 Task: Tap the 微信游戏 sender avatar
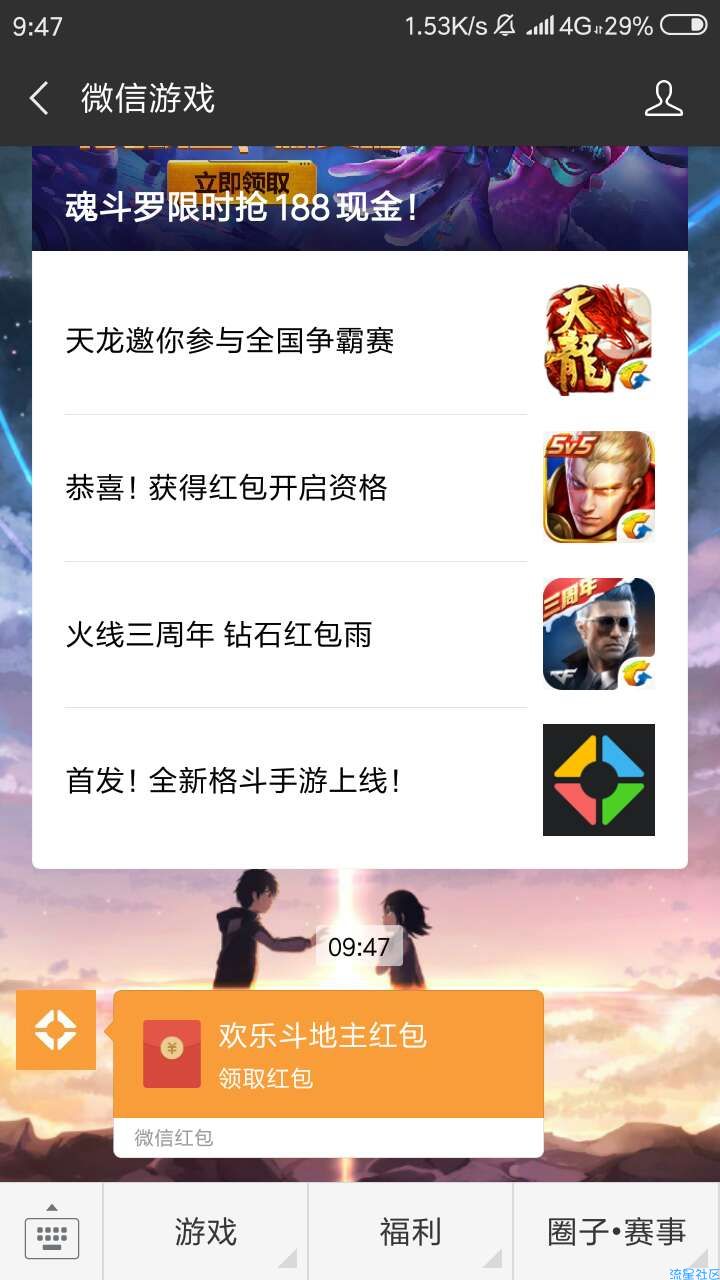point(56,1029)
